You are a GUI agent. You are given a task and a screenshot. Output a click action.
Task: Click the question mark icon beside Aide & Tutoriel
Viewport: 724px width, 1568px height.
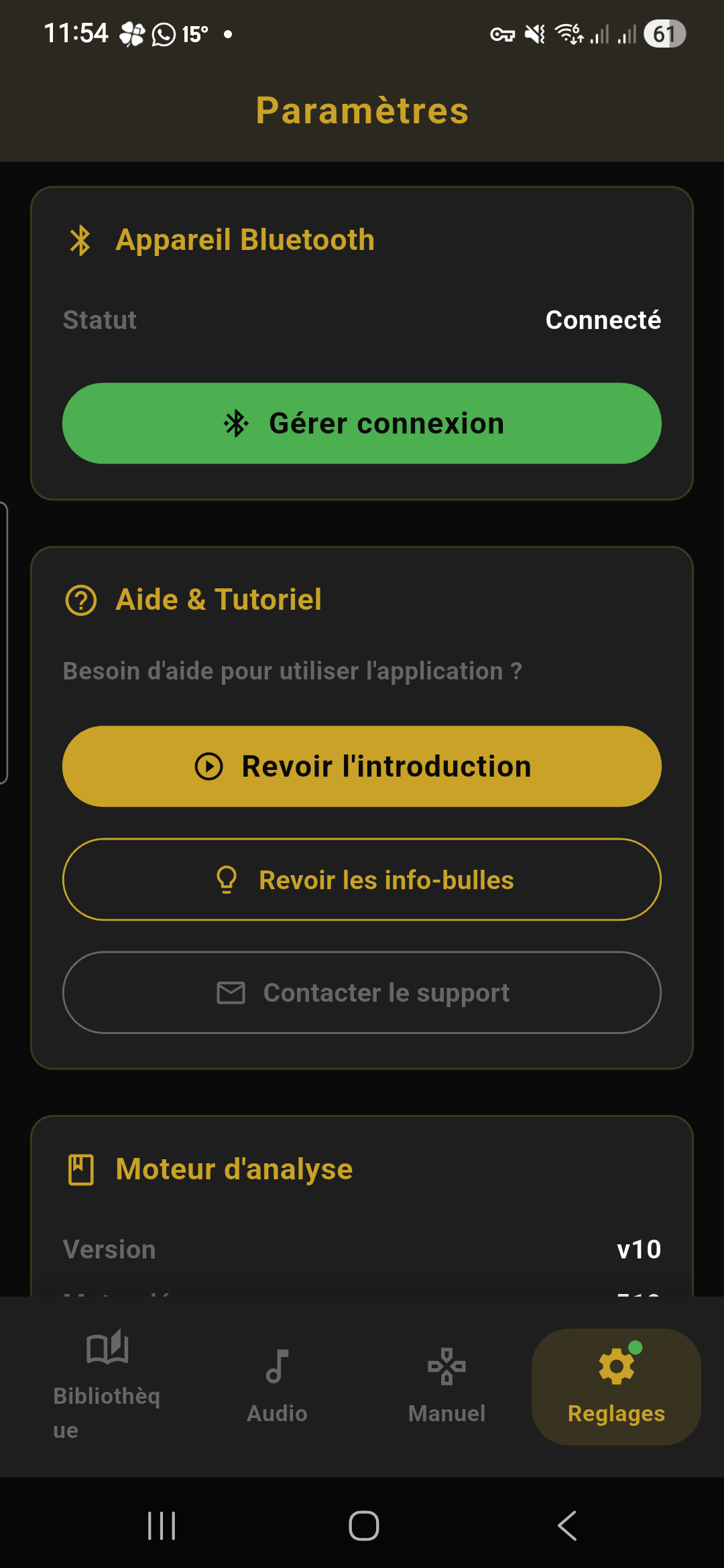tap(80, 600)
